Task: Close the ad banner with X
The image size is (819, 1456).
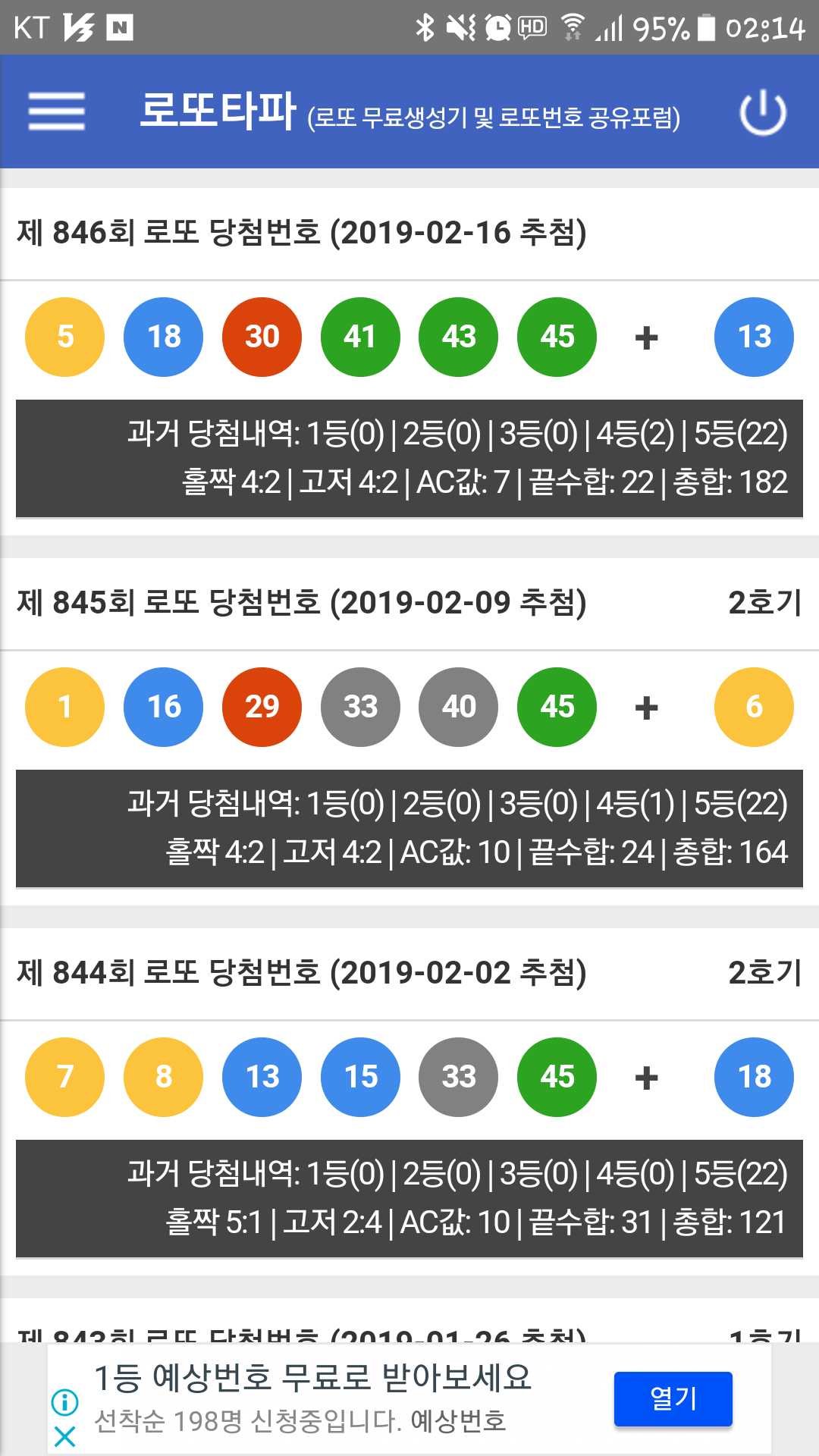Action: [65, 1436]
